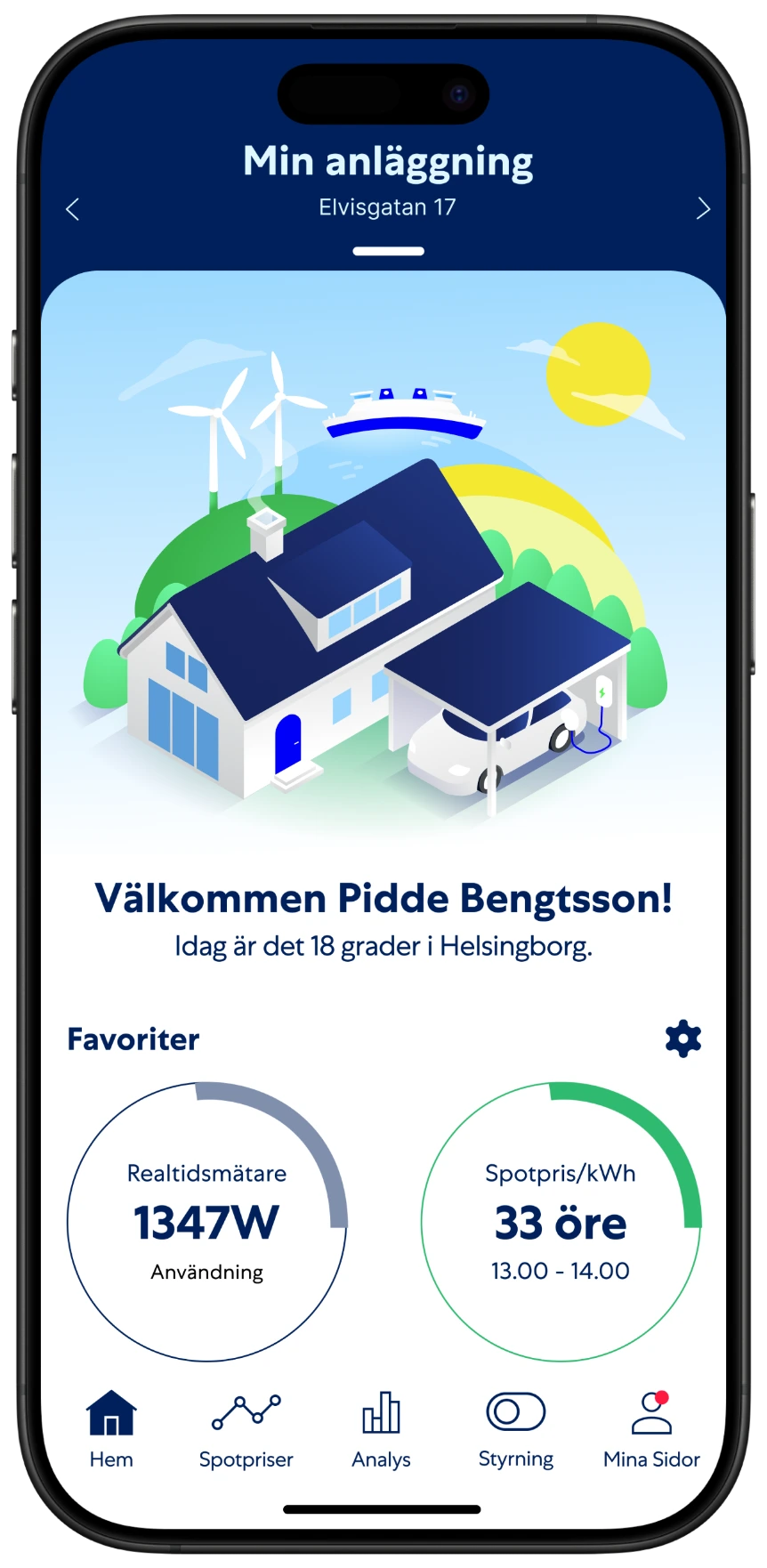Go to the previous facility with left arrow

coord(73,209)
